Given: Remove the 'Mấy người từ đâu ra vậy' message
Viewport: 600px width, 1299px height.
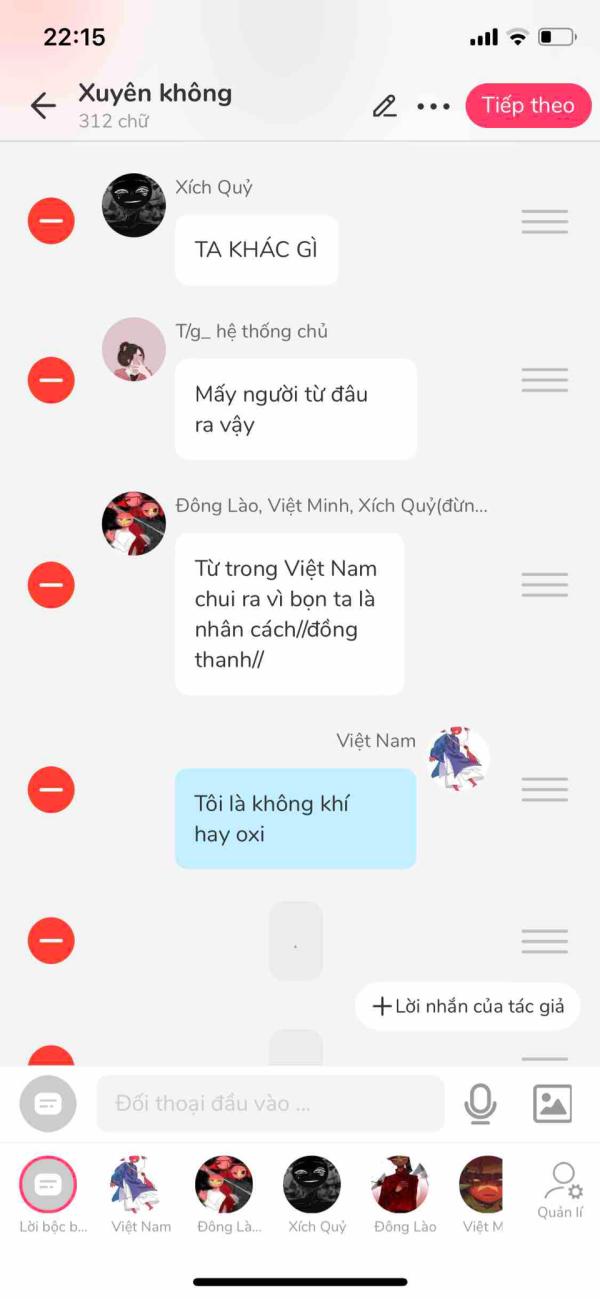Looking at the screenshot, I should point(51,380).
